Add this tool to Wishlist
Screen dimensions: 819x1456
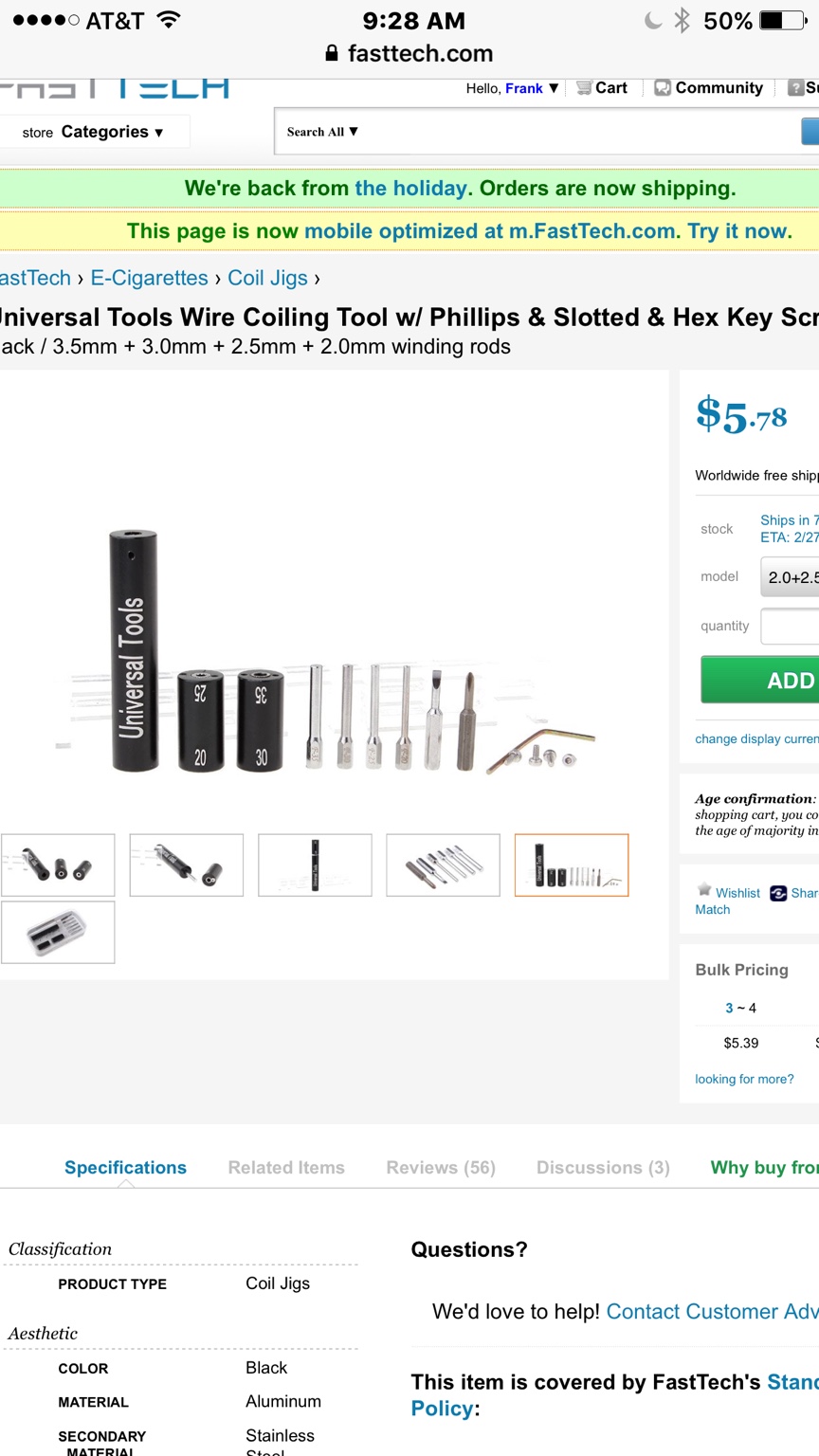click(730, 892)
